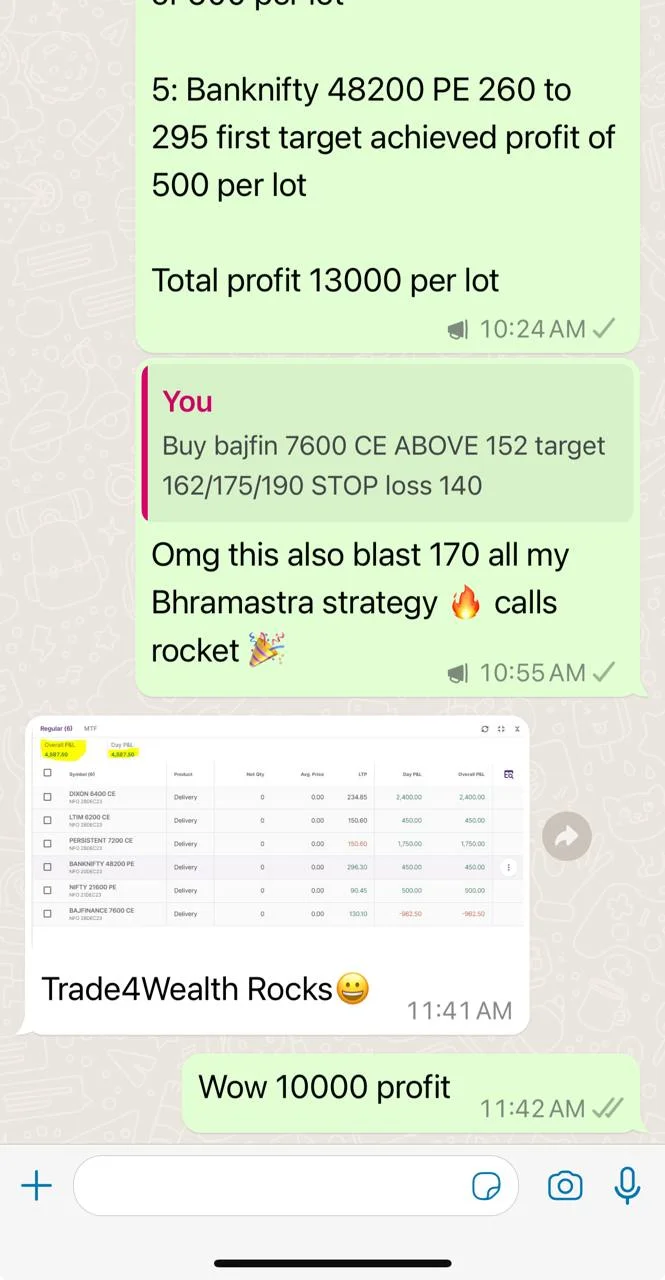Jump to quoted Buy bajfin 7600 CE message
The width and height of the screenshot is (665, 1280).
click(388, 444)
